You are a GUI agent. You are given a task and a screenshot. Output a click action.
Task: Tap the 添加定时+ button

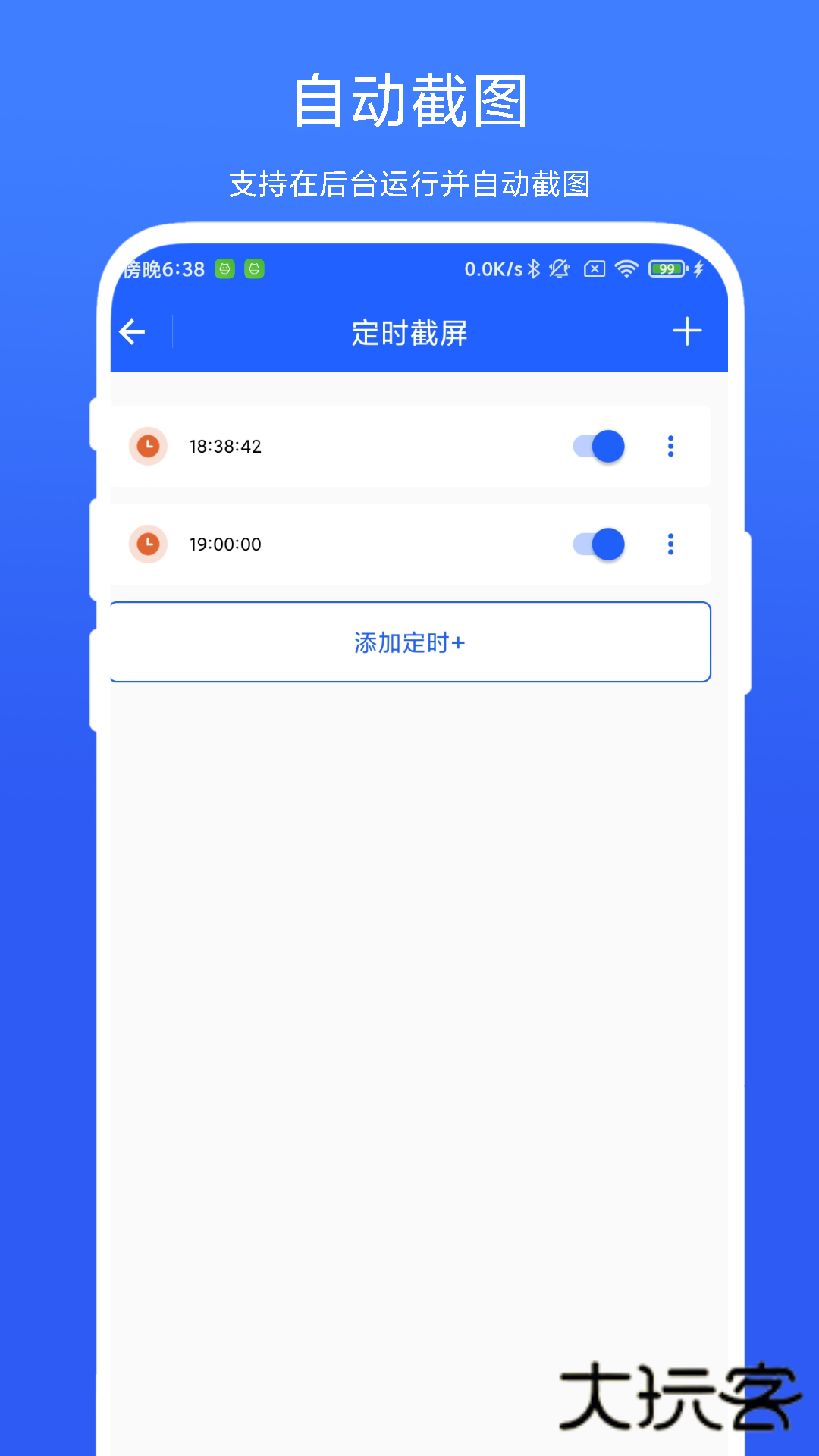pos(409,642)
